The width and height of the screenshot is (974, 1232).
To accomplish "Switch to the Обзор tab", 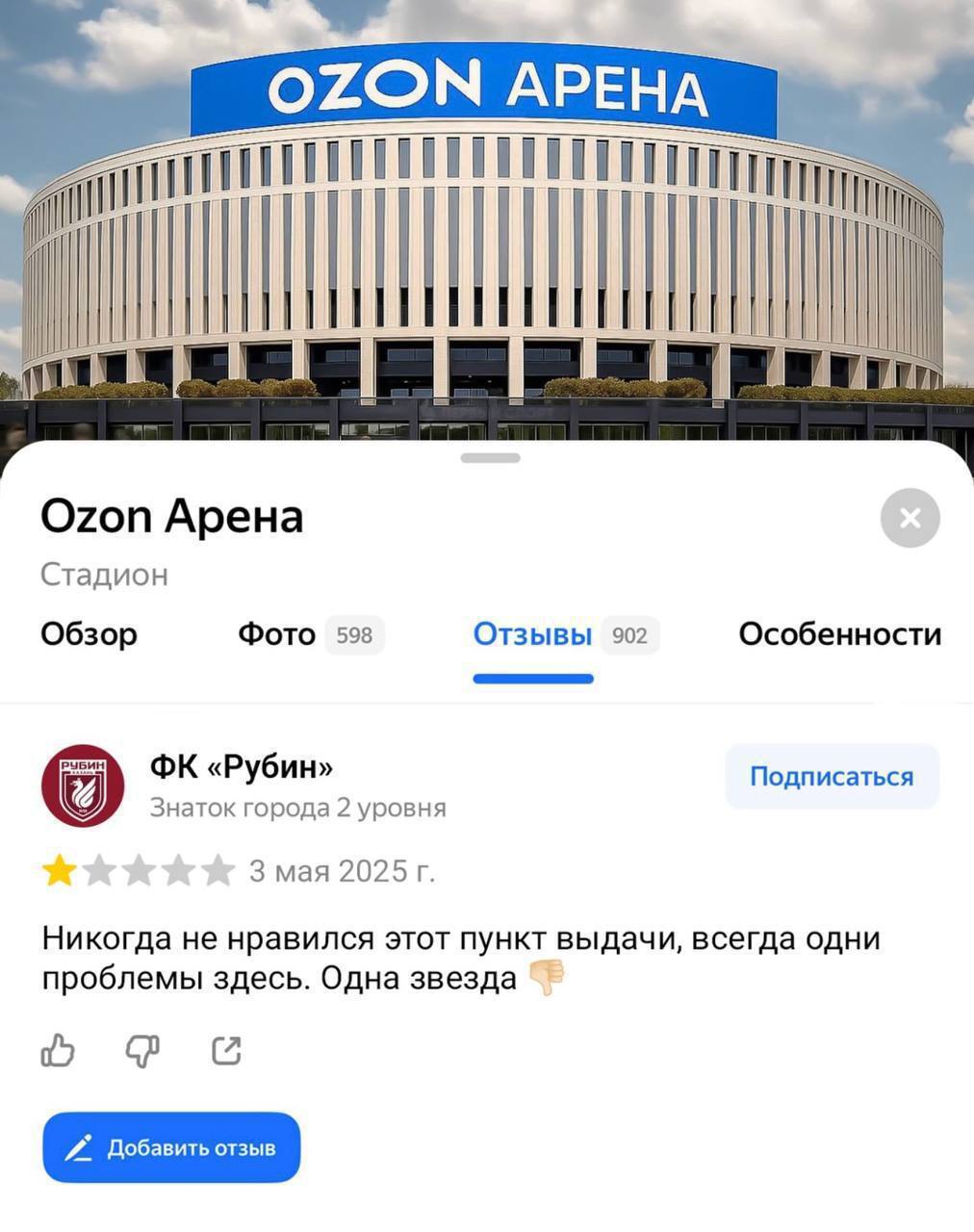I will [x=89, y=634].
